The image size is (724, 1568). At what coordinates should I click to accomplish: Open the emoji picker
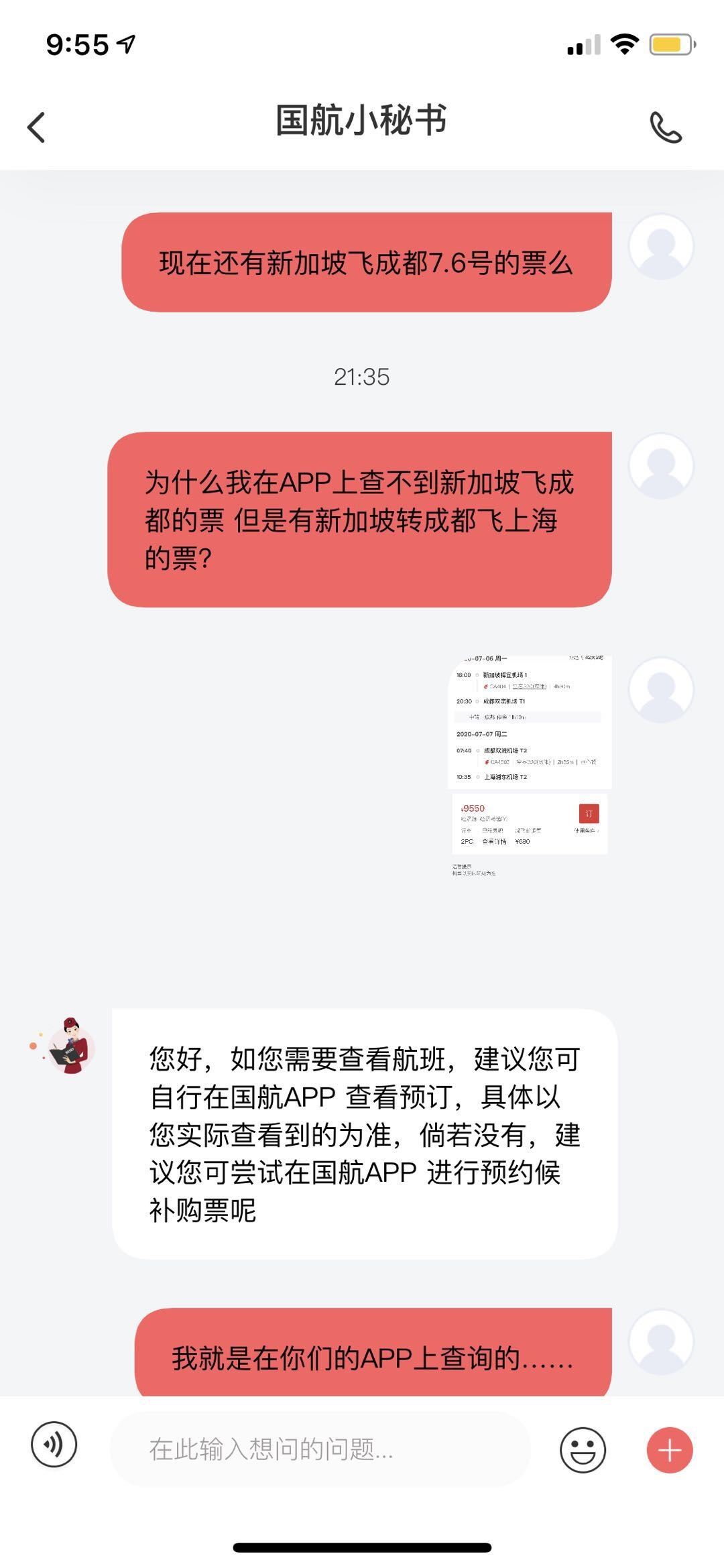[582, 1449]
